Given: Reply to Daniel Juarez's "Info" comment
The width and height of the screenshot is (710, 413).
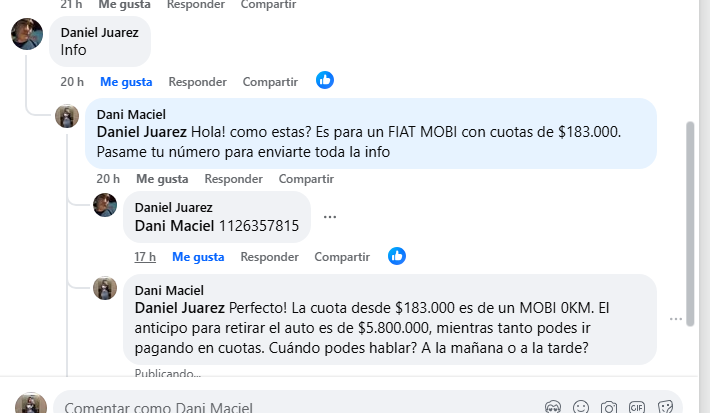Looking at the screenshot, I should (196, 81).
